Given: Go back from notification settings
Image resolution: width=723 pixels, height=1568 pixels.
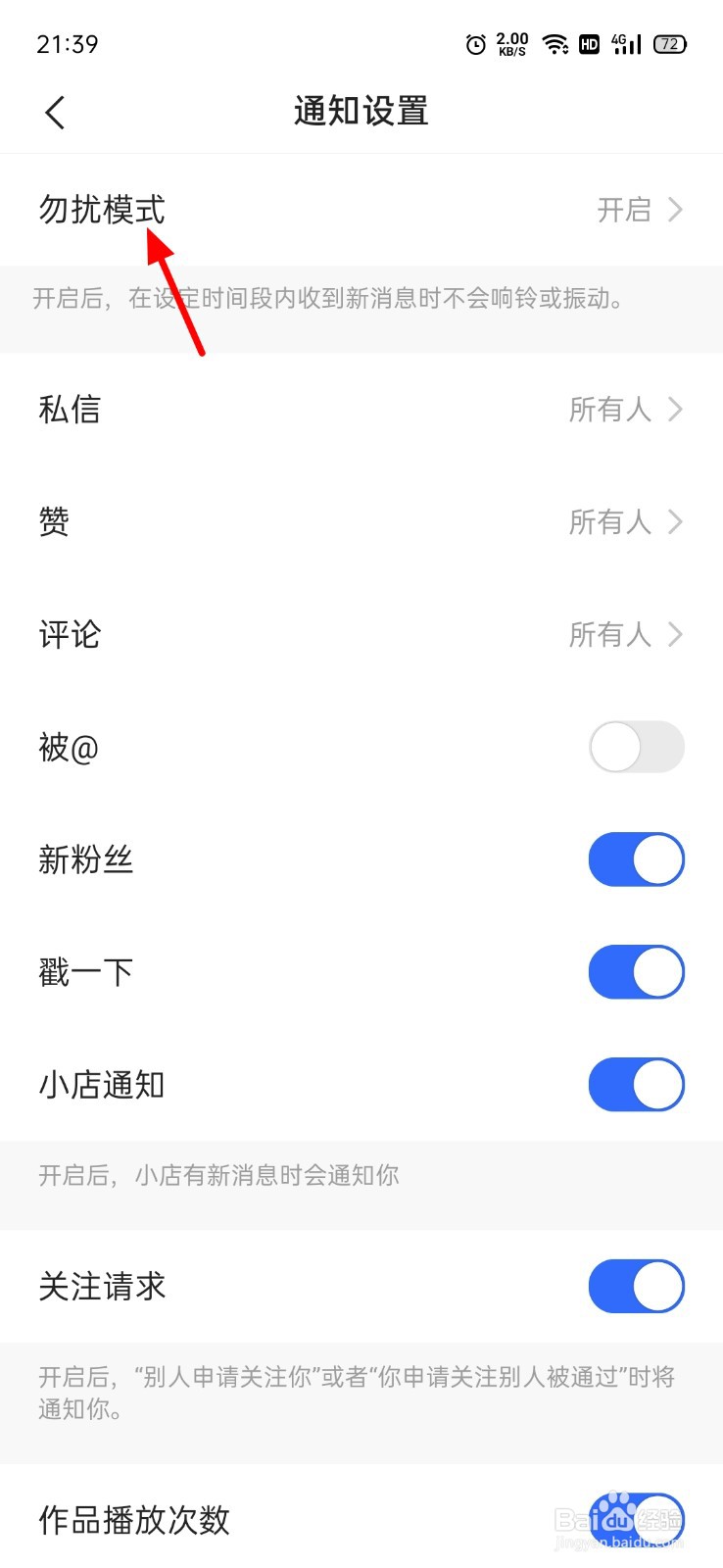Looking at the screenshot, I should point(55,113).
